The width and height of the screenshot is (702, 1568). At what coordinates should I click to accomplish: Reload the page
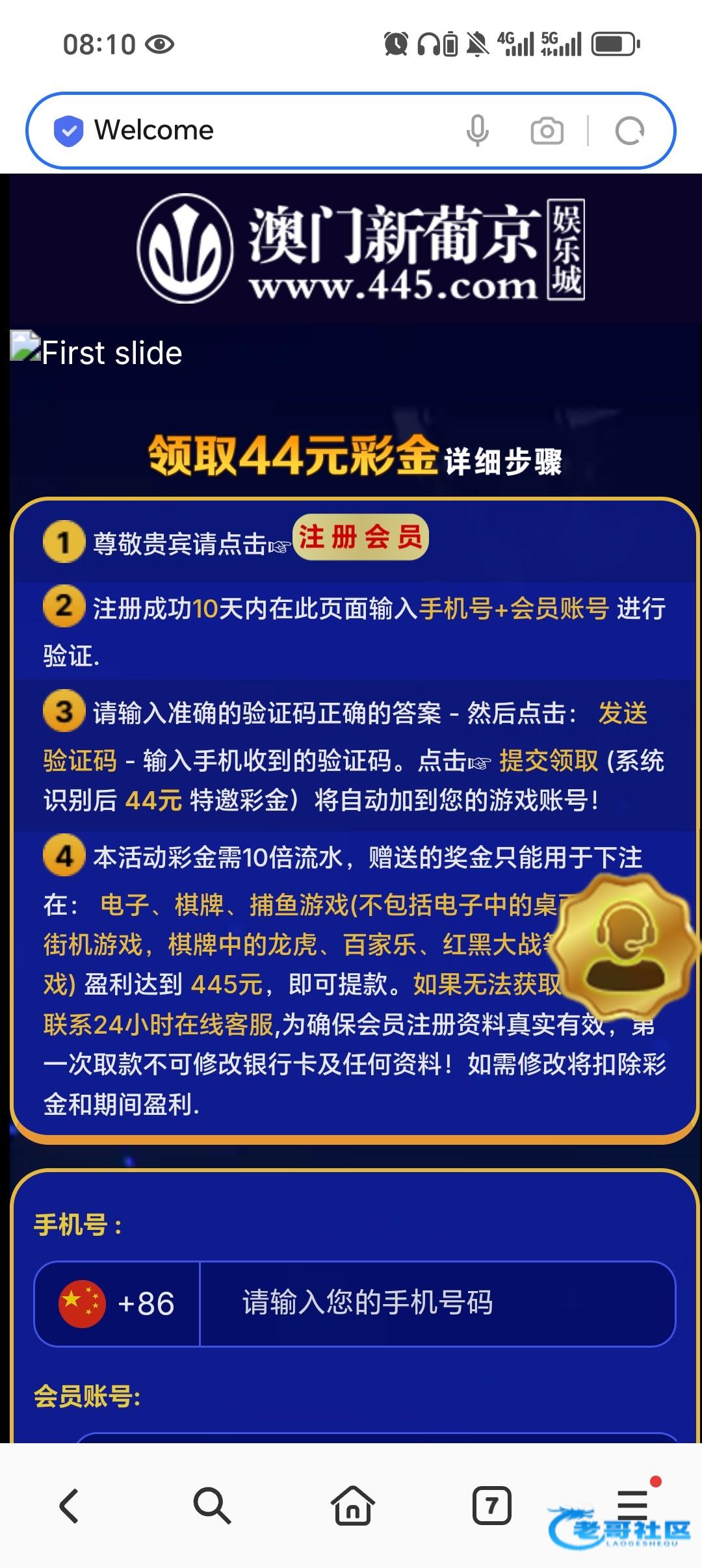[629, 131]
